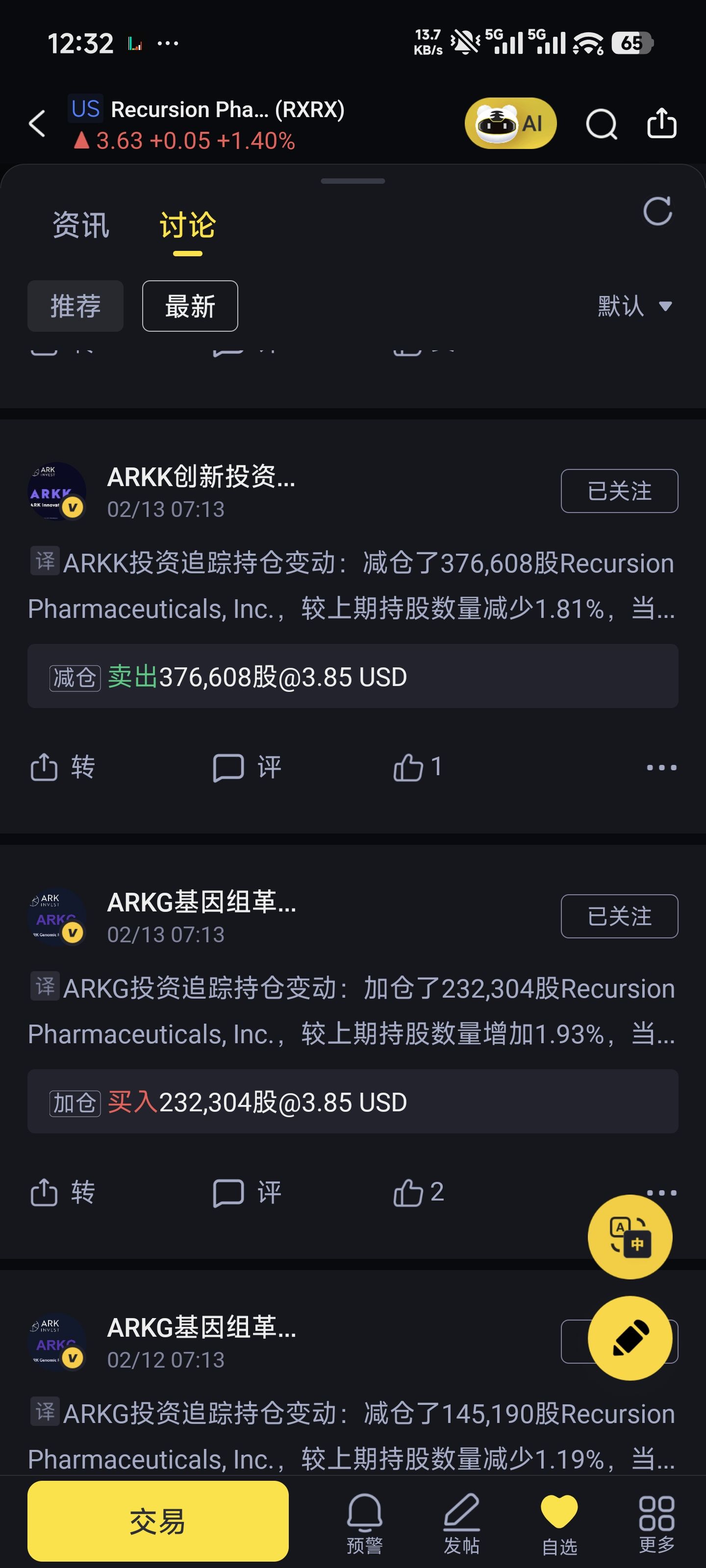706x1568 pixels.
Task: Share the RXRX stock page
Action: [x=661, y=123]
